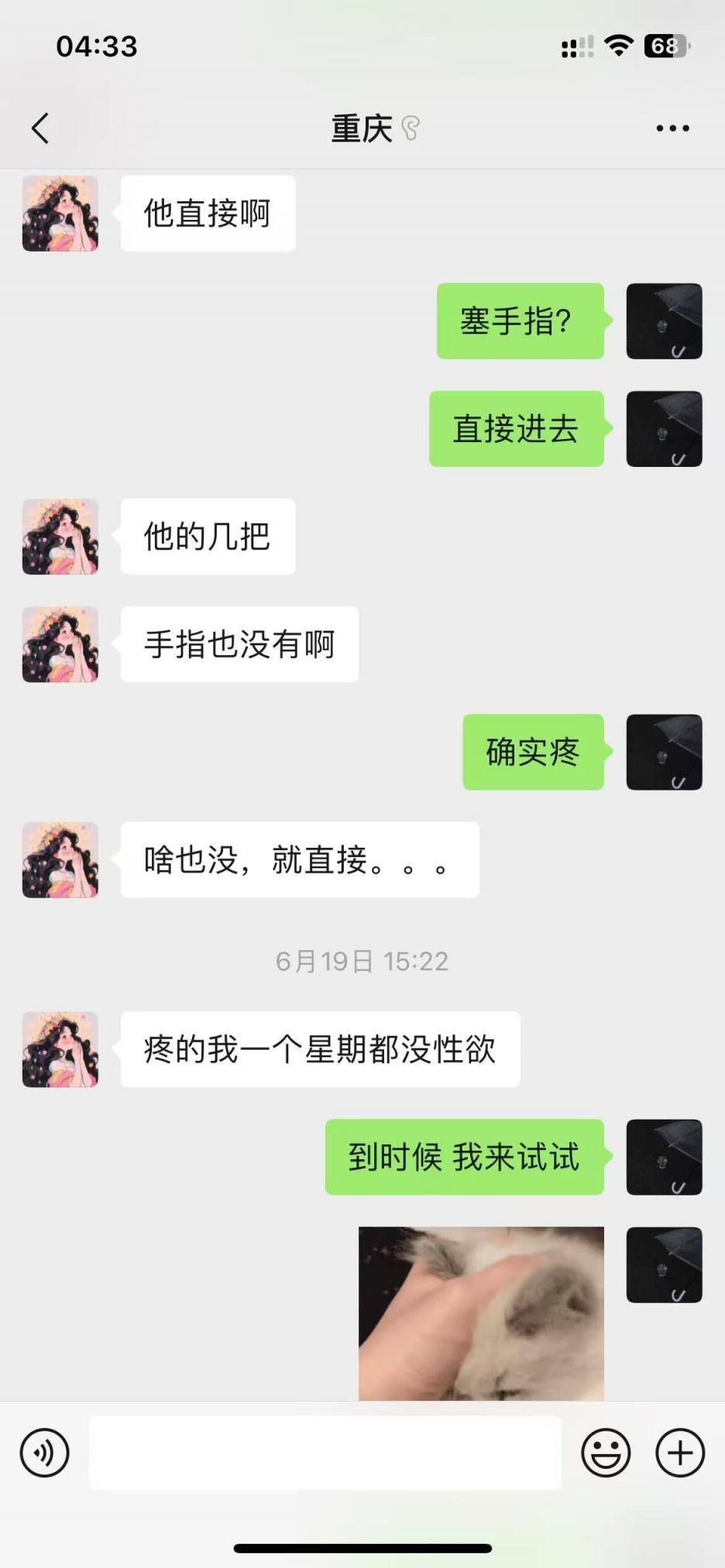The image size is (725, 1568).
Task: Open the plus attachment menu
Action: (680, 1453)
